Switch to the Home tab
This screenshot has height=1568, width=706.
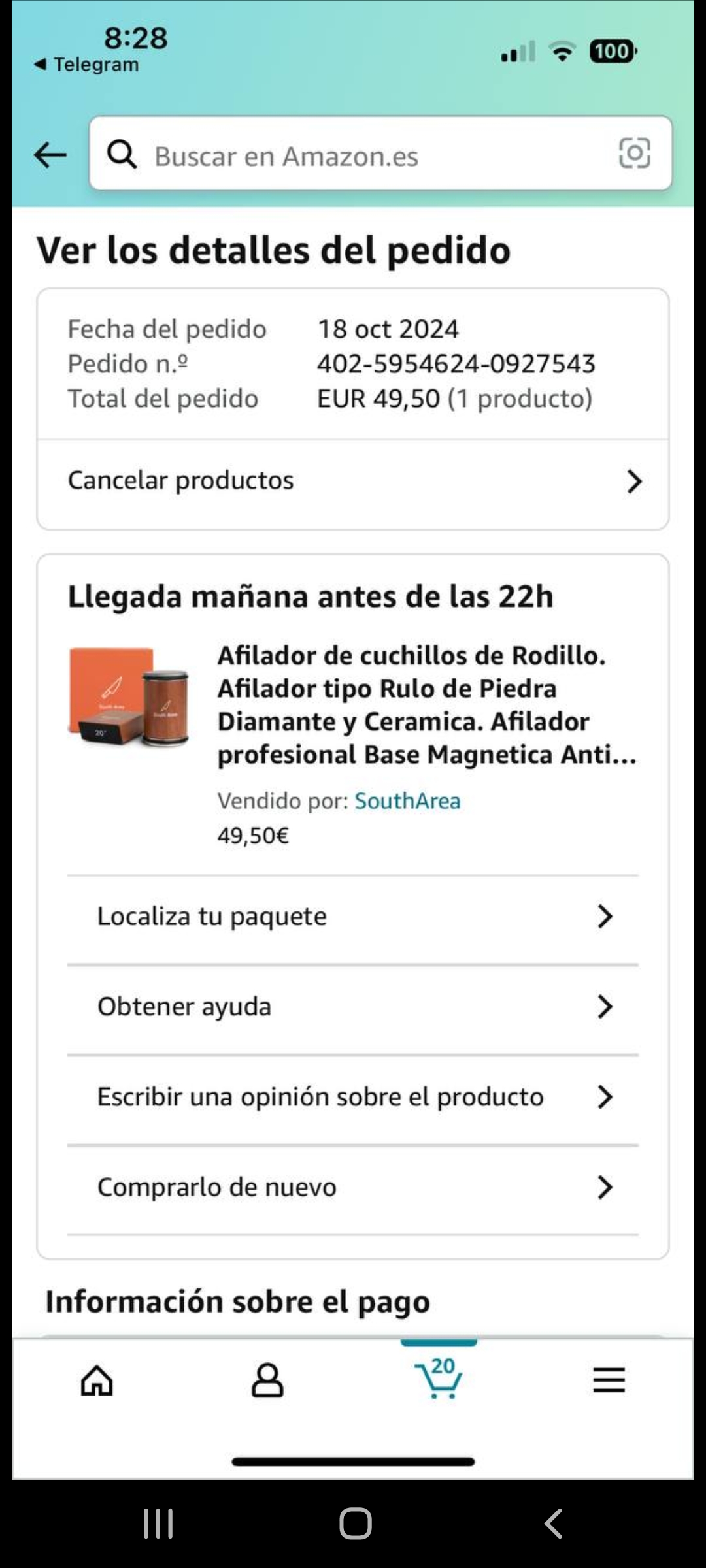click(x=97, y=1380)
